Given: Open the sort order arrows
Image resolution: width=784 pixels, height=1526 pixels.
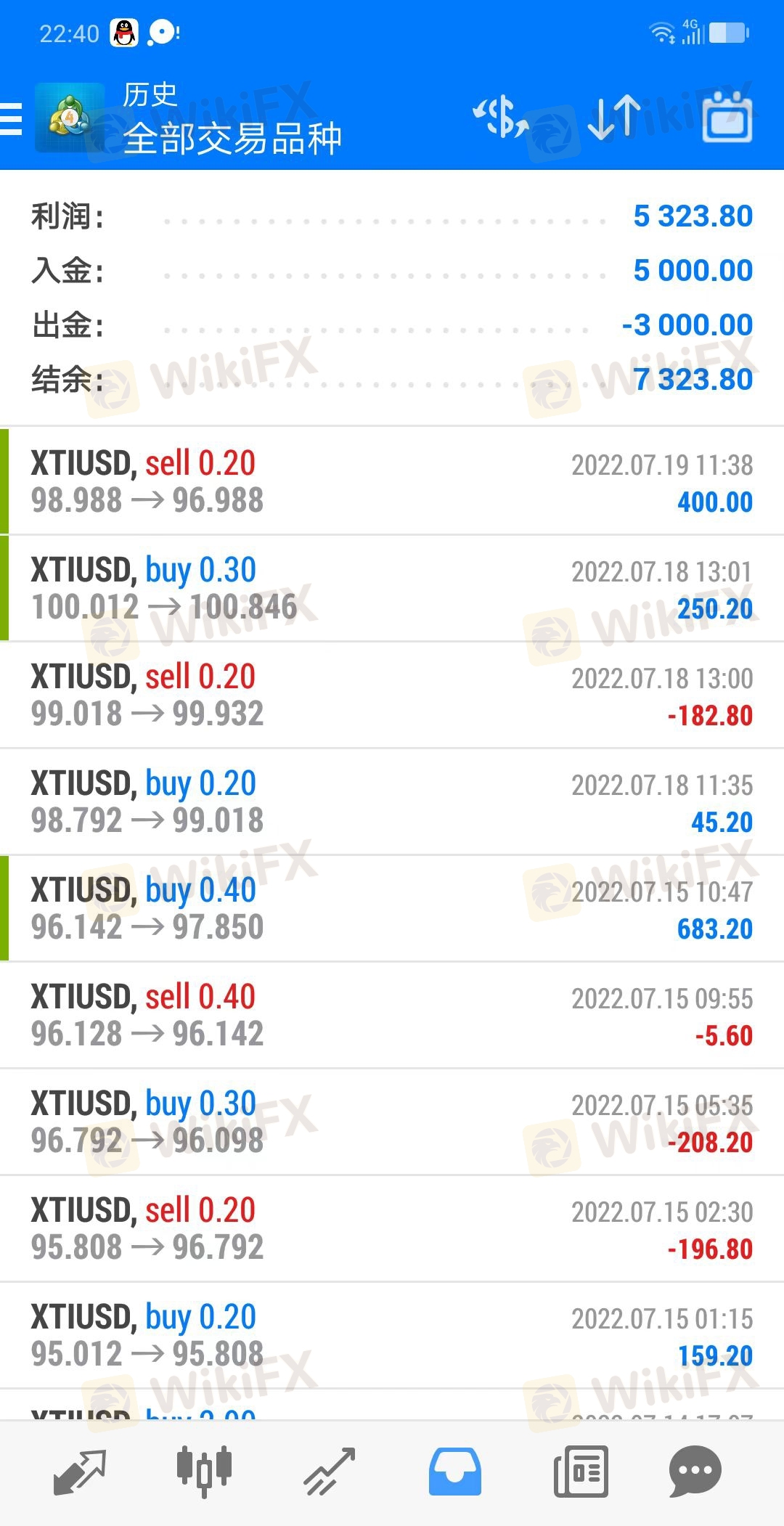Looking at the screenshot, I should 614,118.
